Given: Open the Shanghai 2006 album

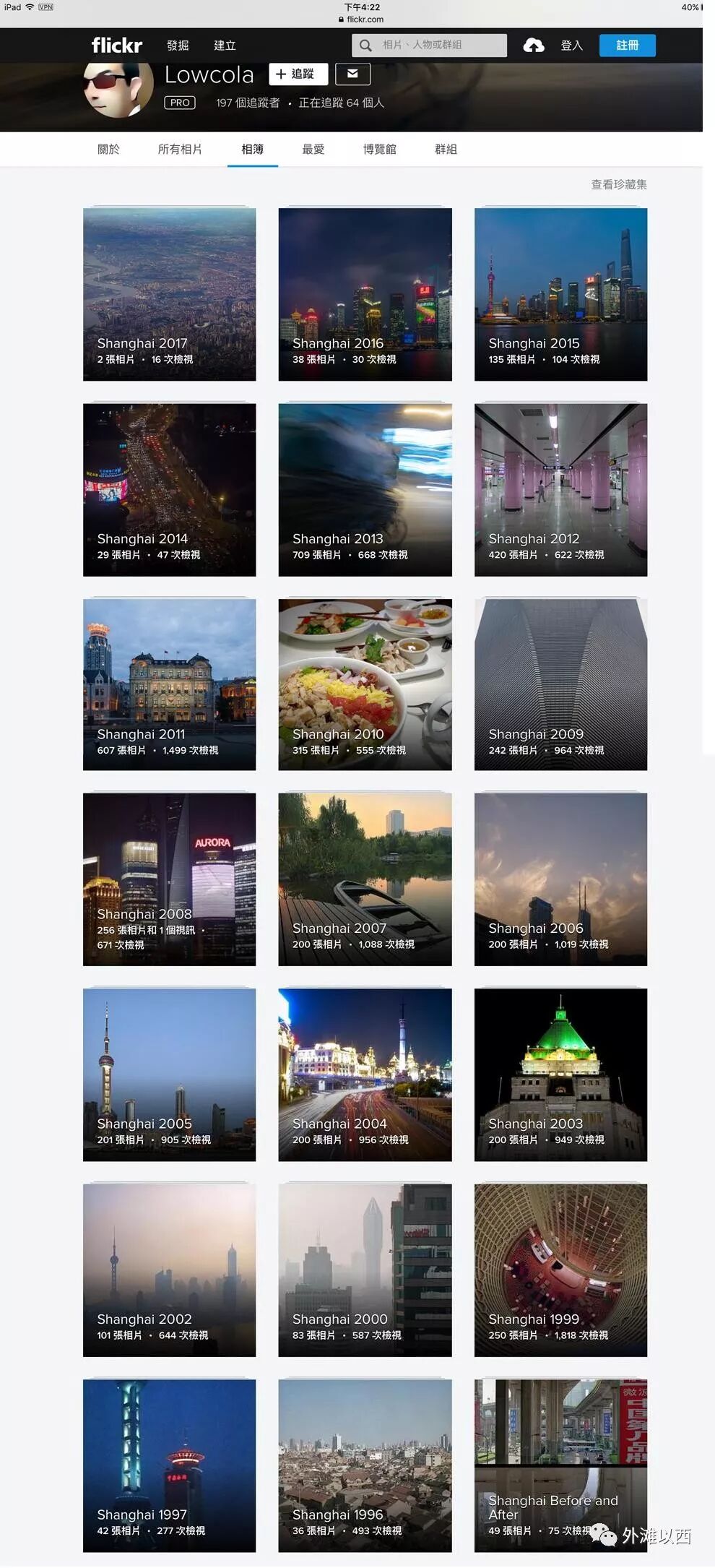Looking at the screenshot, I should pyautogui.click(x=560, y=879).
